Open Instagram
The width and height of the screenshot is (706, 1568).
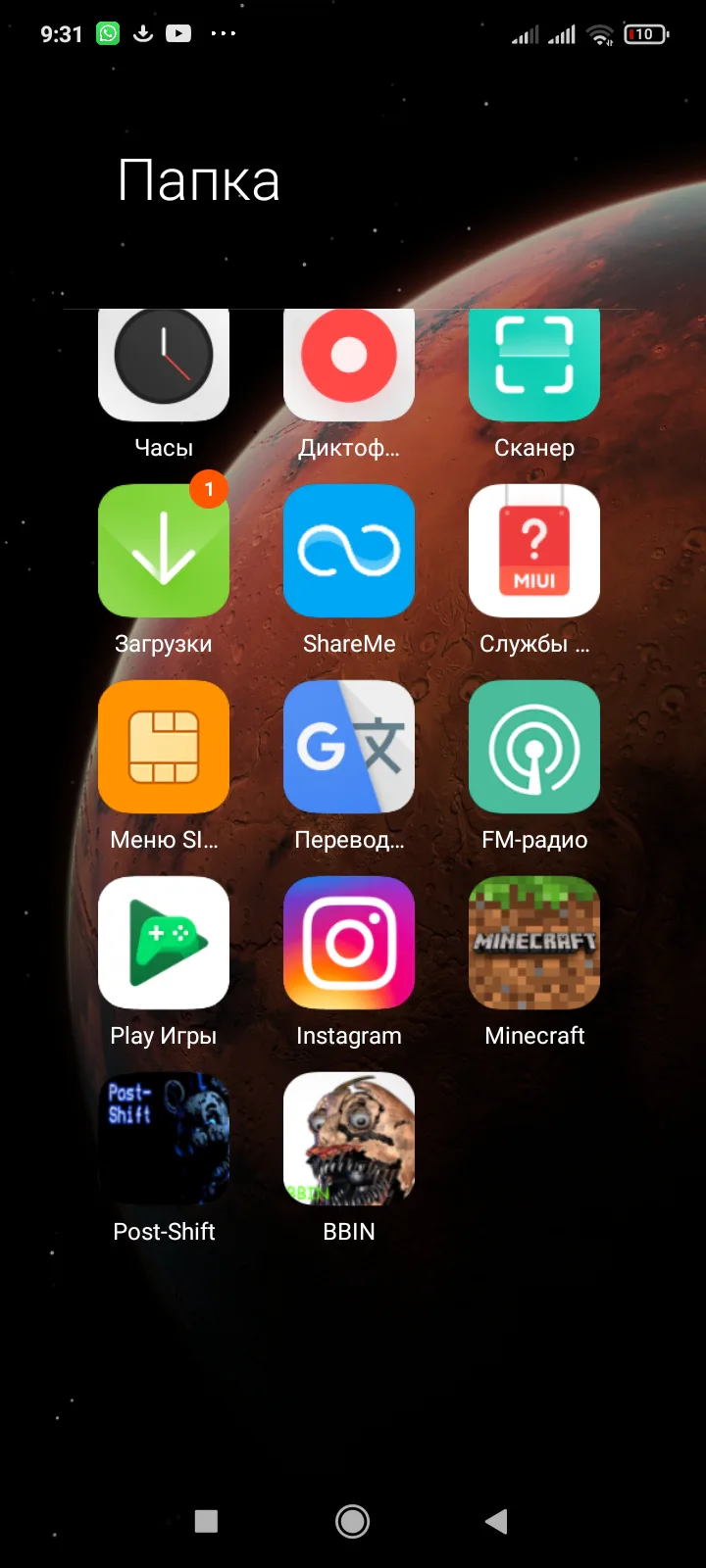(x=349, y=943)
